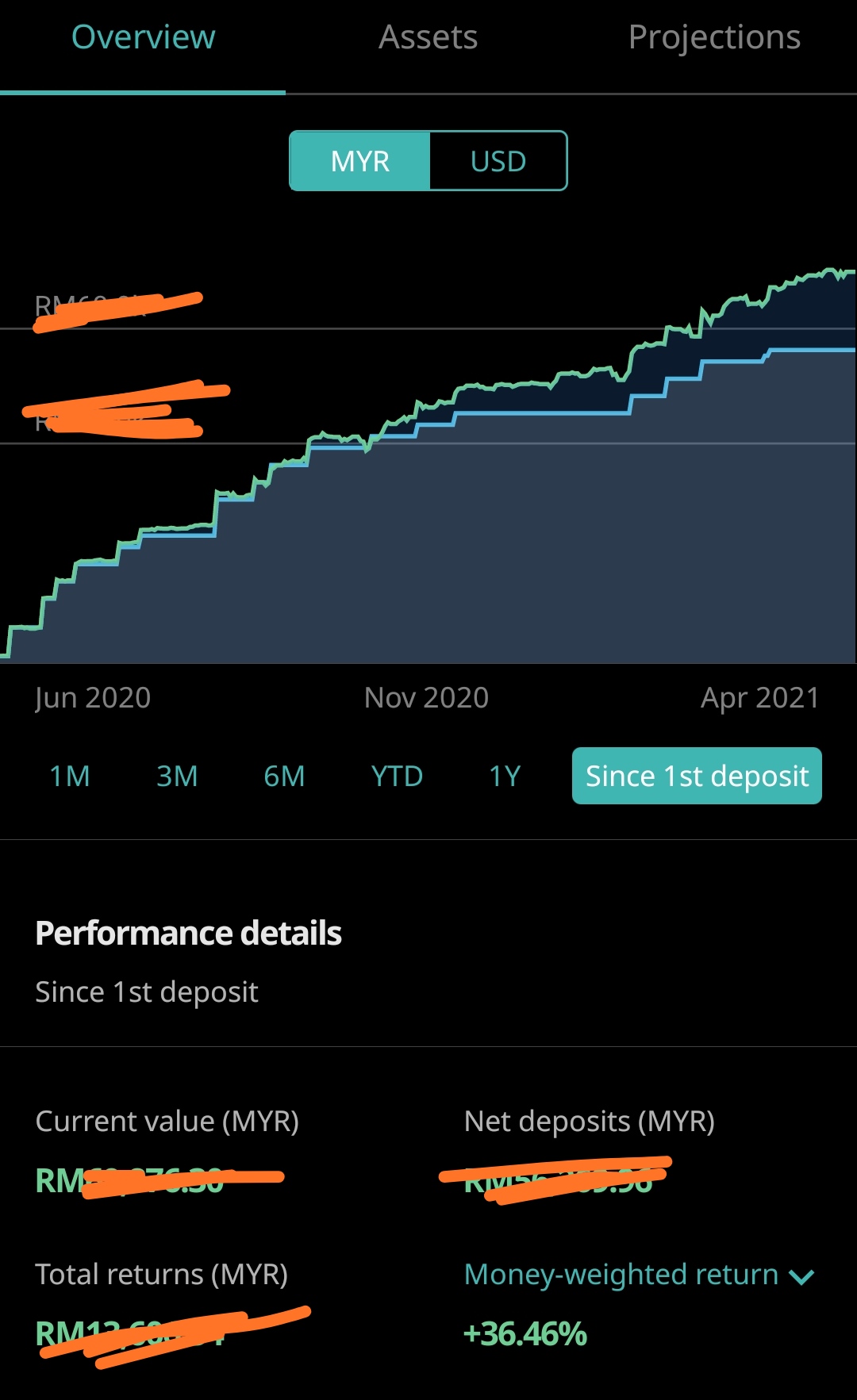Select the Overview tab
857x1400 pixels.
(143, 37)
